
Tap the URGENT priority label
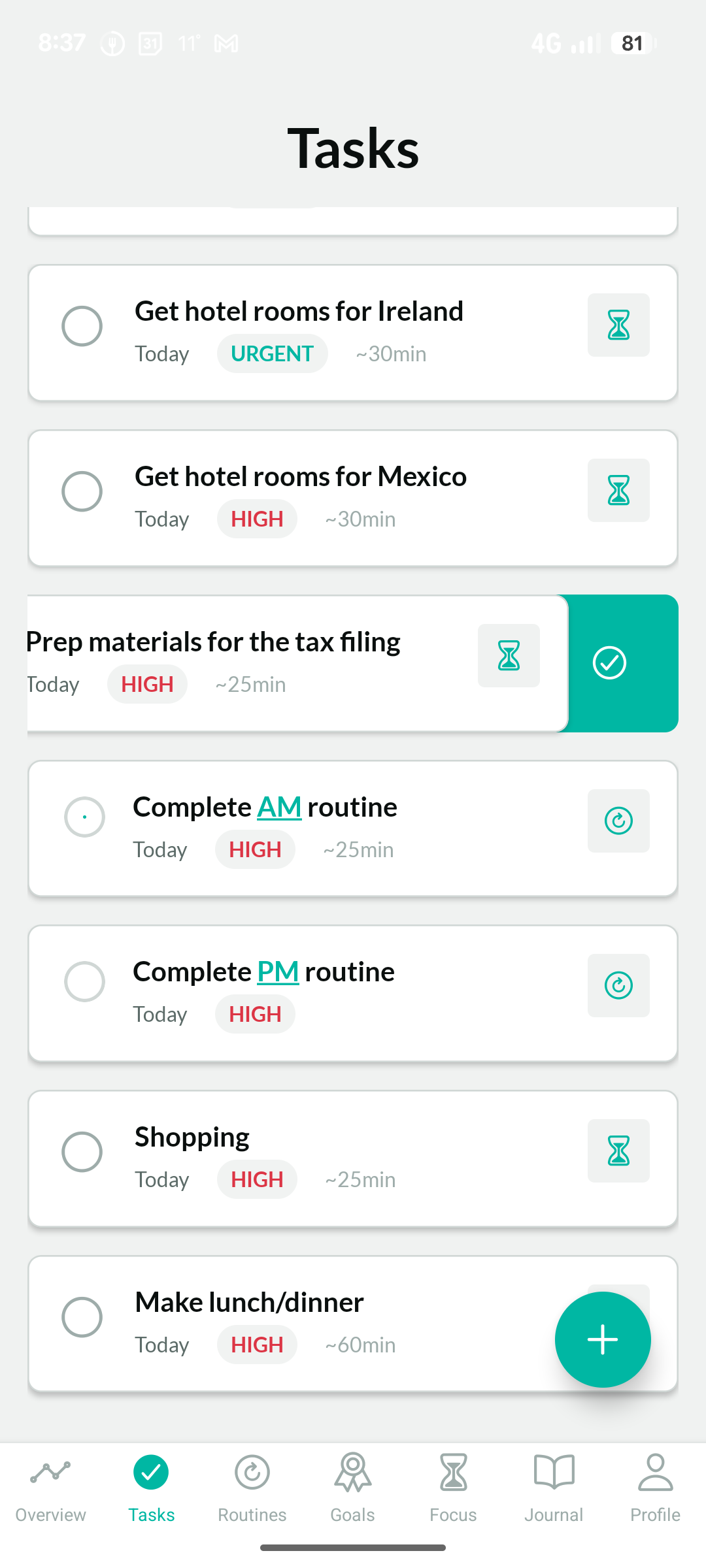click(272, 353)
